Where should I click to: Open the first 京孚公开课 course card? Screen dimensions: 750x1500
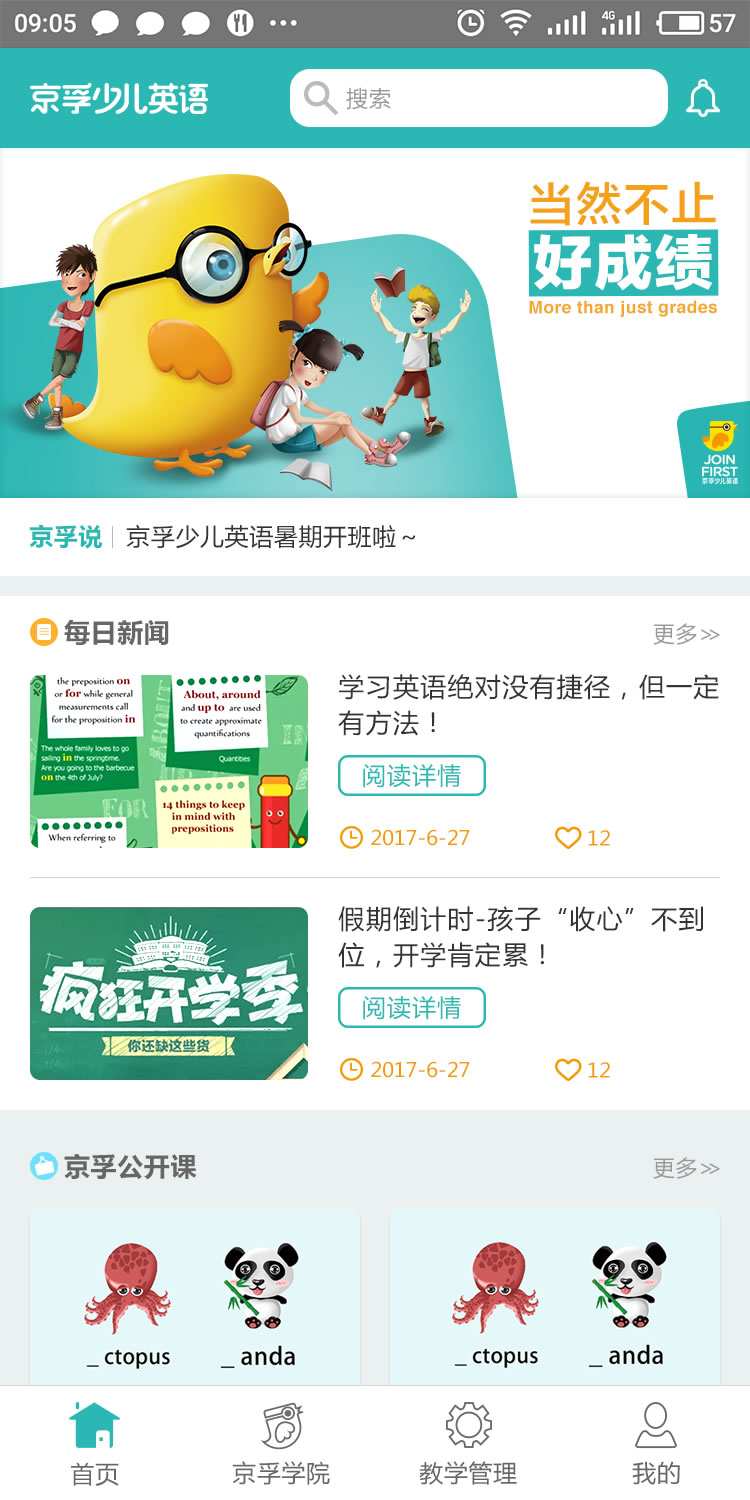pyautogui.click(x=195, y=1297)
